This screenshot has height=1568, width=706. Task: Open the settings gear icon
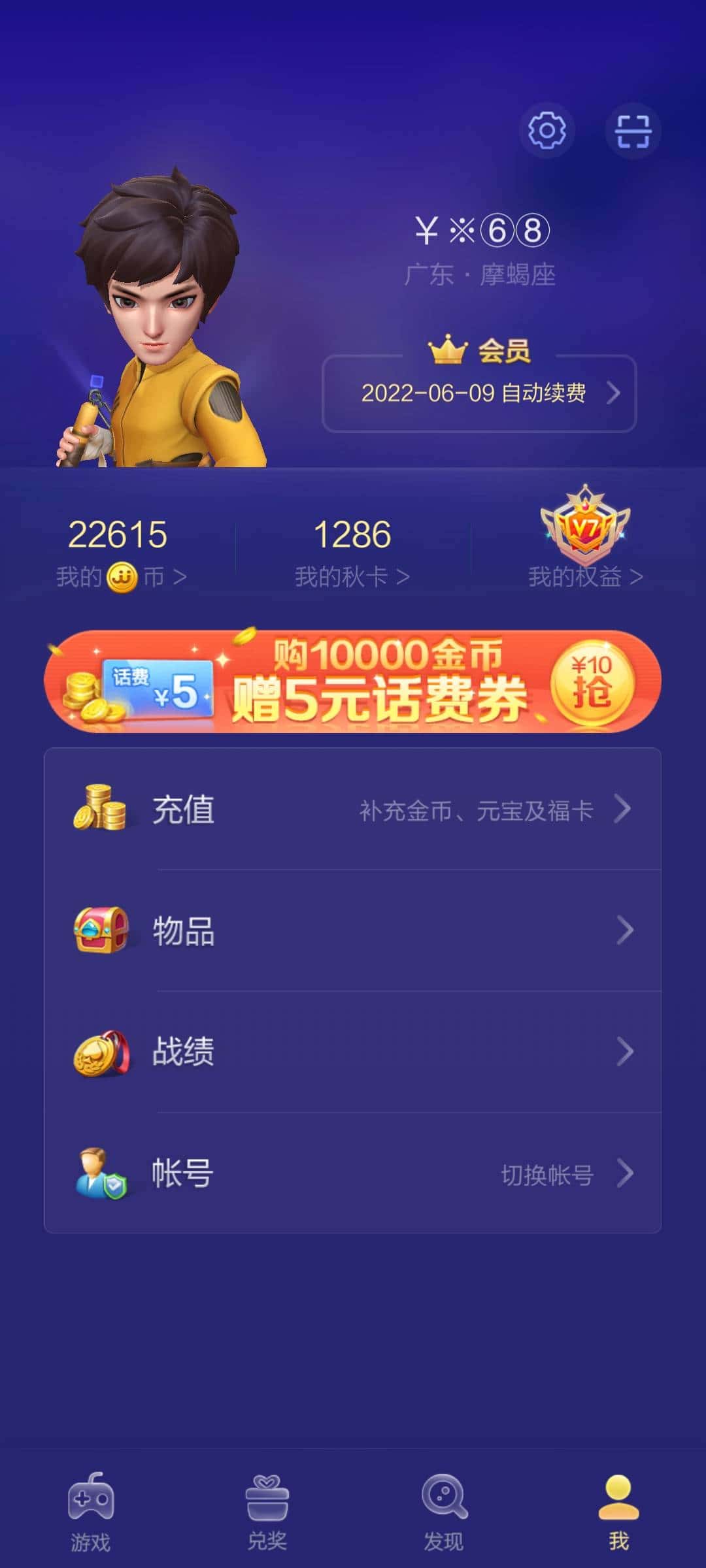click(548, 131)
